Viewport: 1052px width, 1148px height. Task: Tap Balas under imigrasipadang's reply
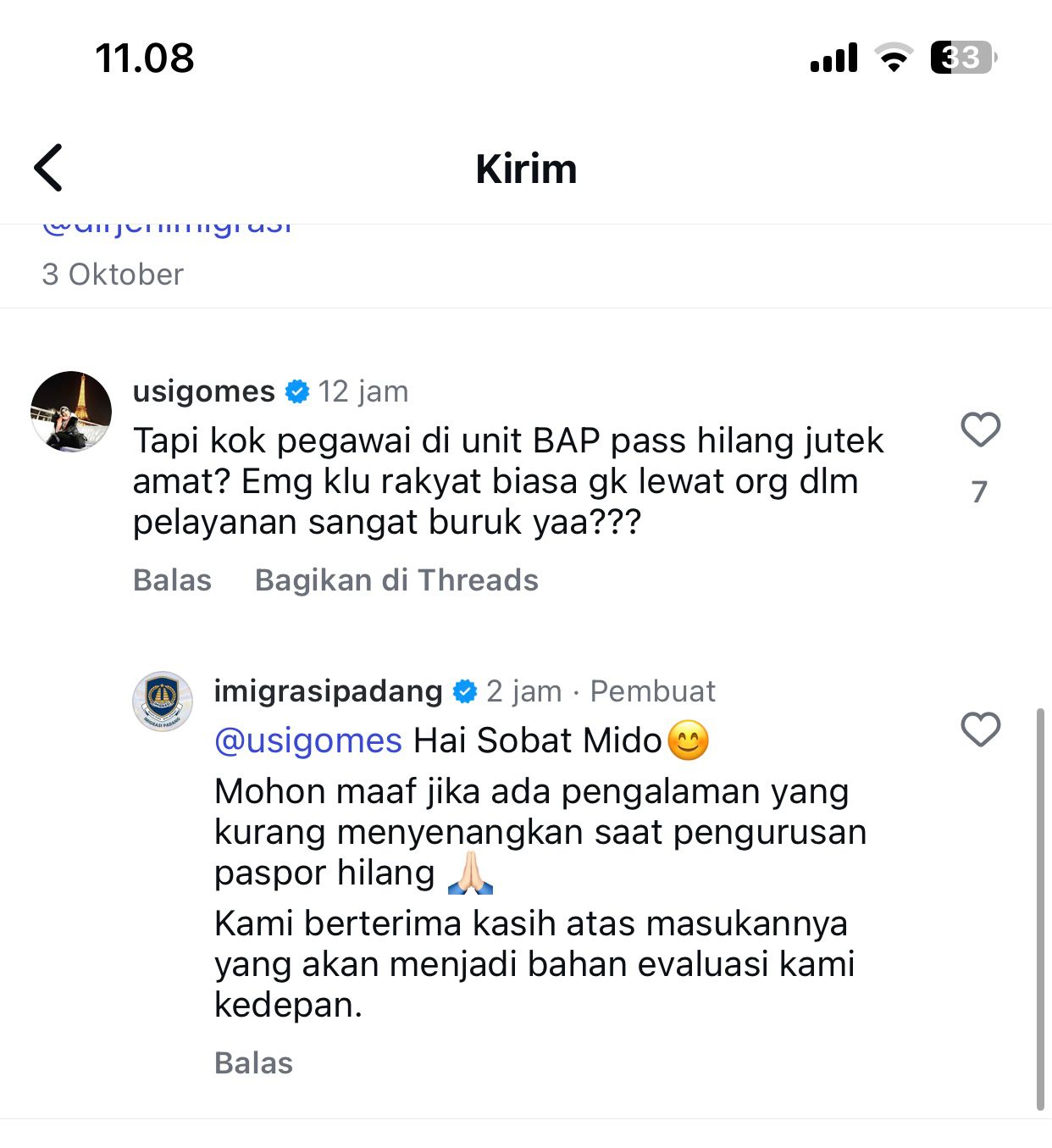point(253,1063)
